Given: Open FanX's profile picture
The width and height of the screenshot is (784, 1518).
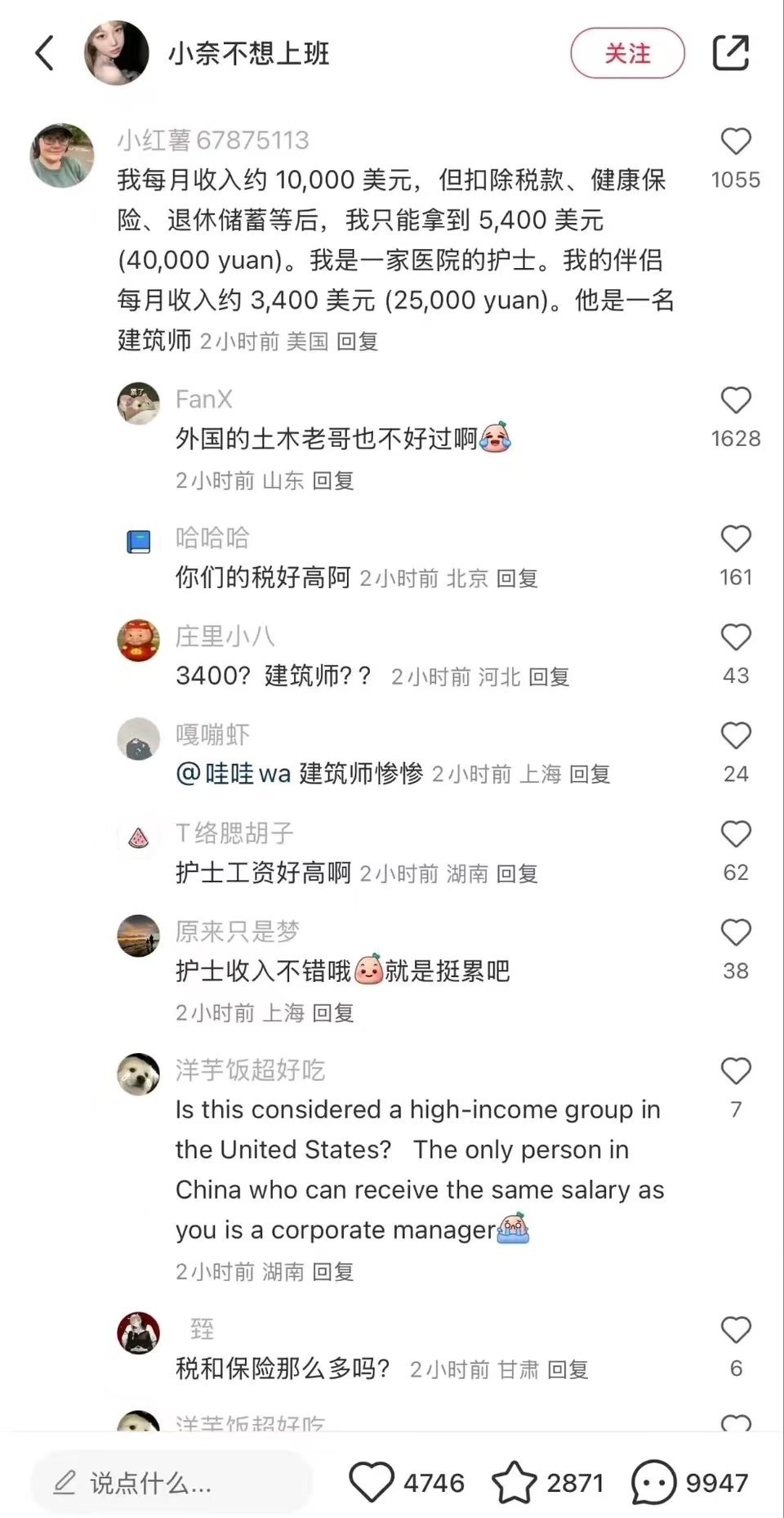Looking at the screenshot, I should pos(139,404).
